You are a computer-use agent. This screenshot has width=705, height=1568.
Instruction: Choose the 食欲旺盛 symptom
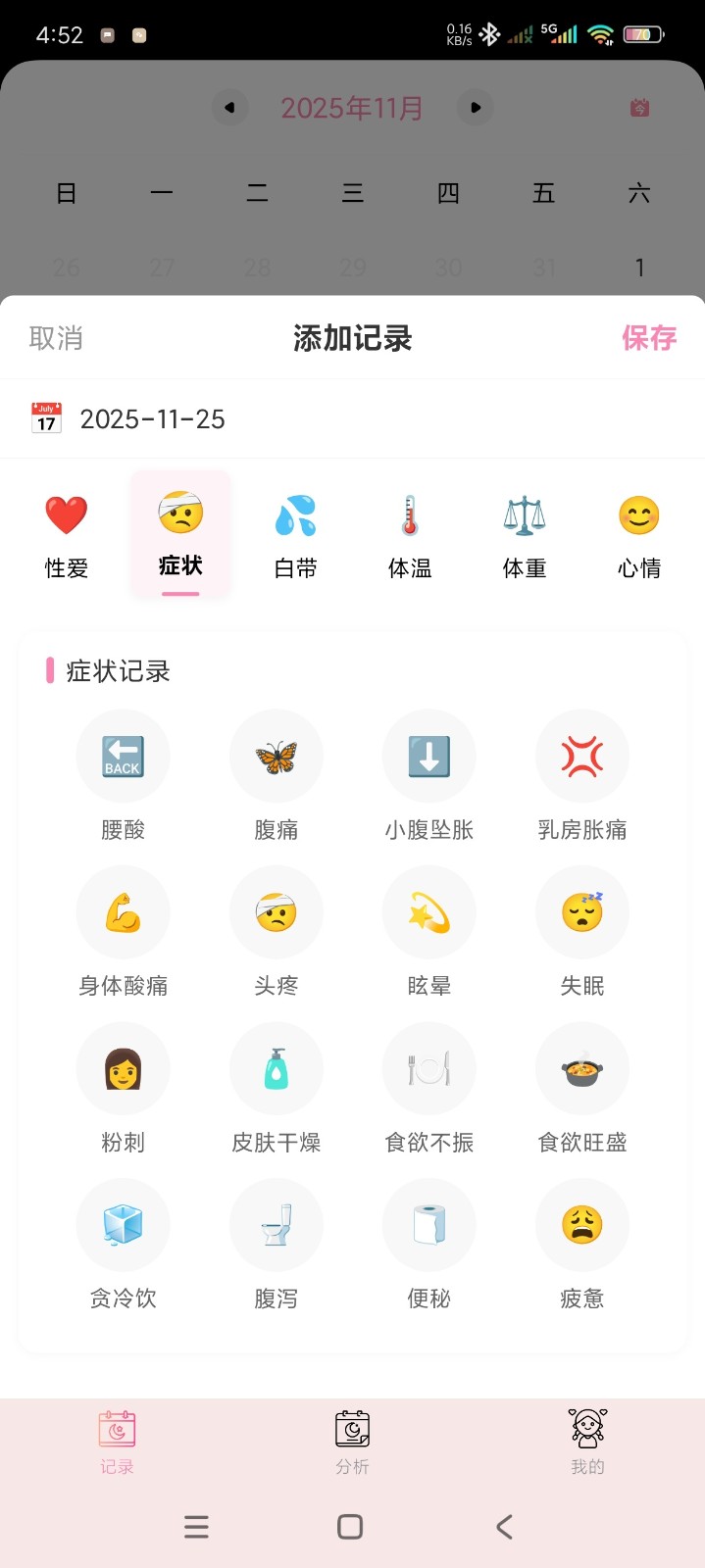pos(582,1069)
